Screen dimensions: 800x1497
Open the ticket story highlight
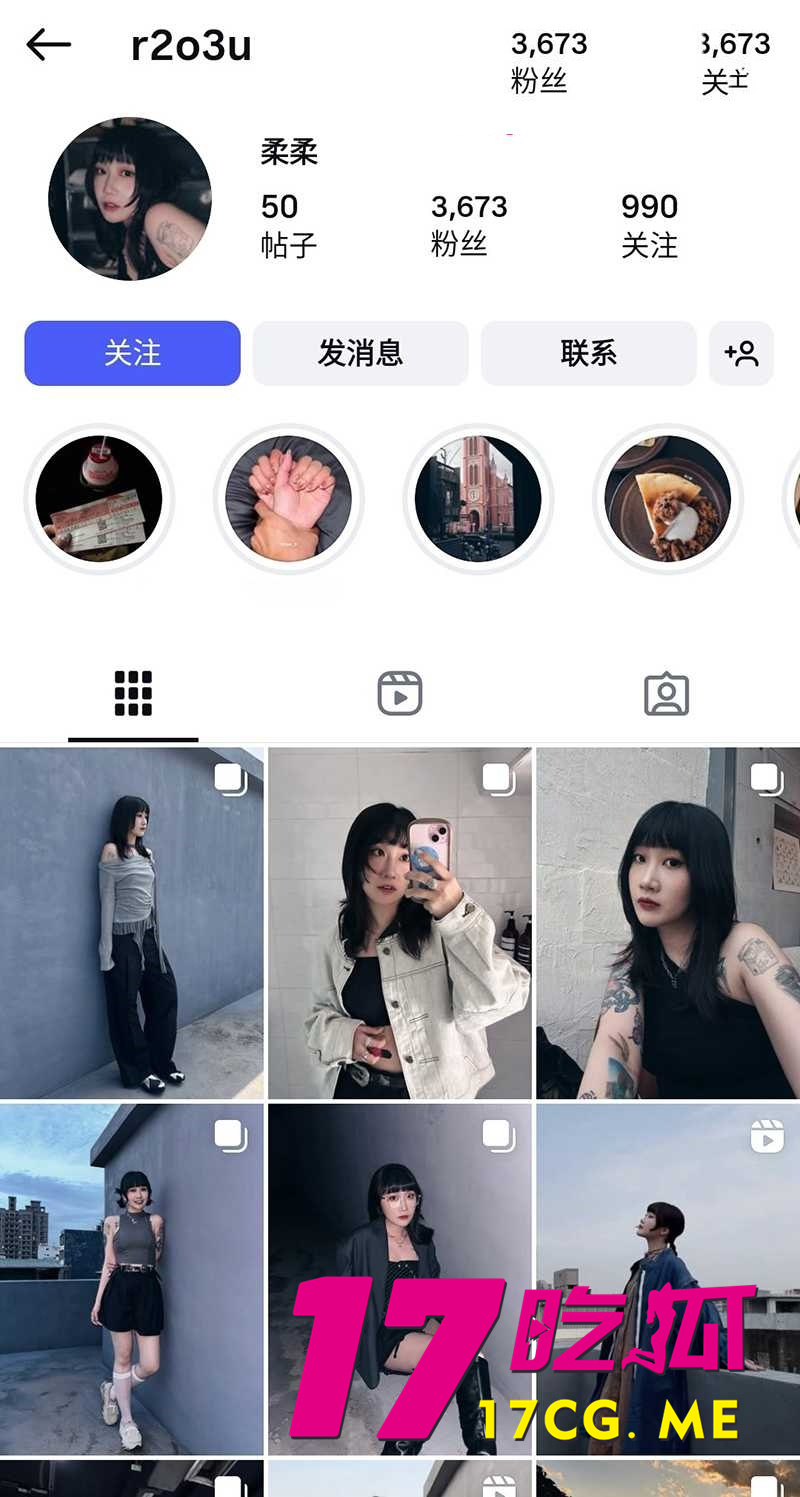tap(99, 498)
